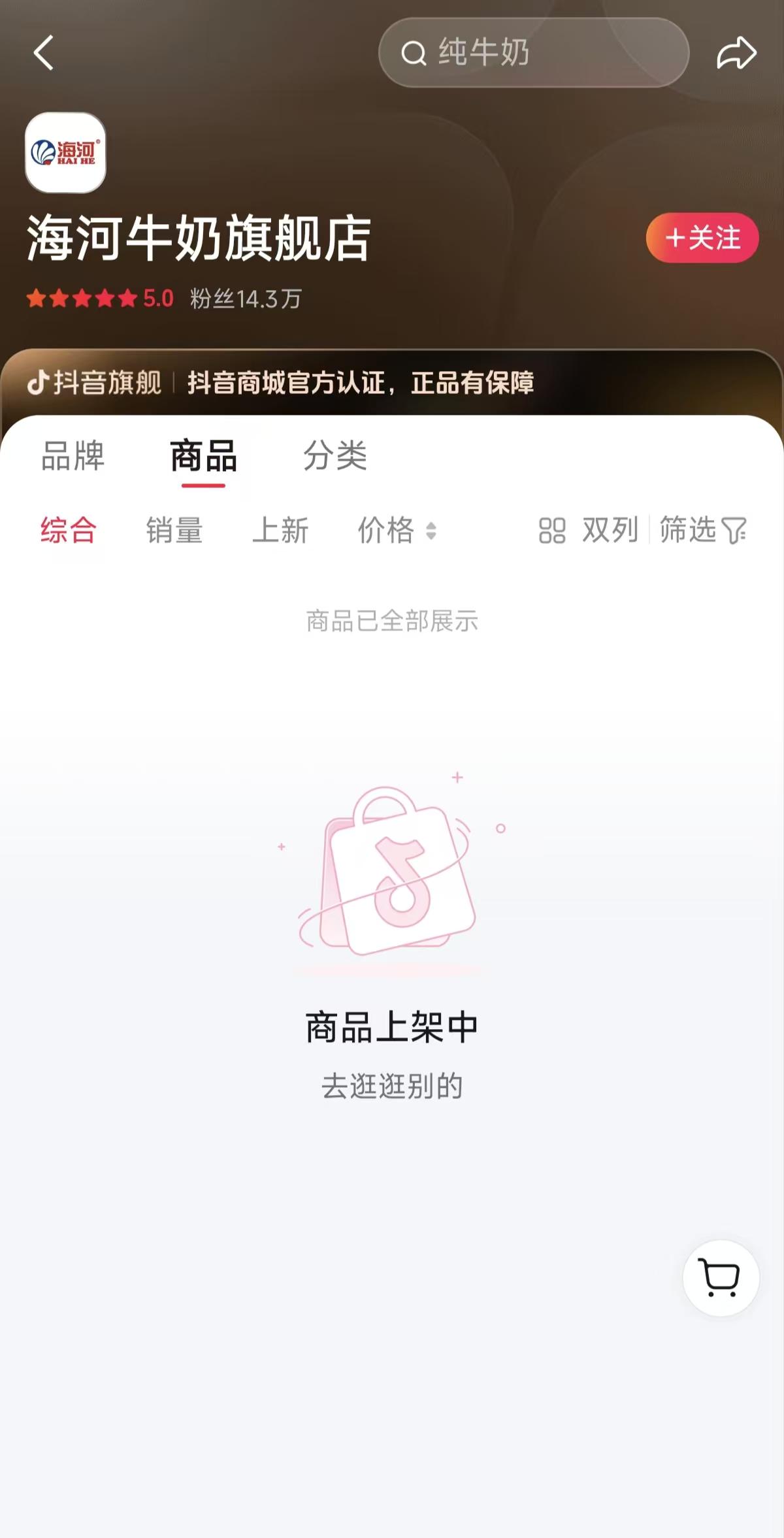Switch to the 品牌 tab
This screenshot has height=1538, width=784.
point(73,455)
